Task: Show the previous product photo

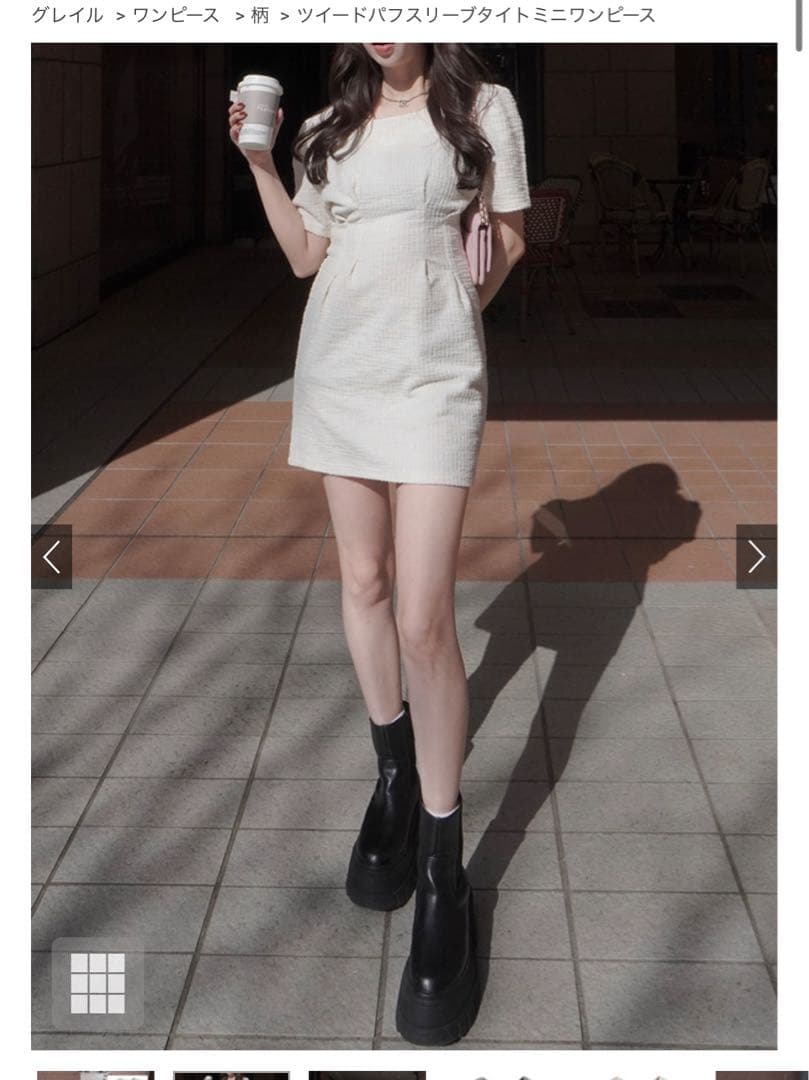Action: (51, 557)
